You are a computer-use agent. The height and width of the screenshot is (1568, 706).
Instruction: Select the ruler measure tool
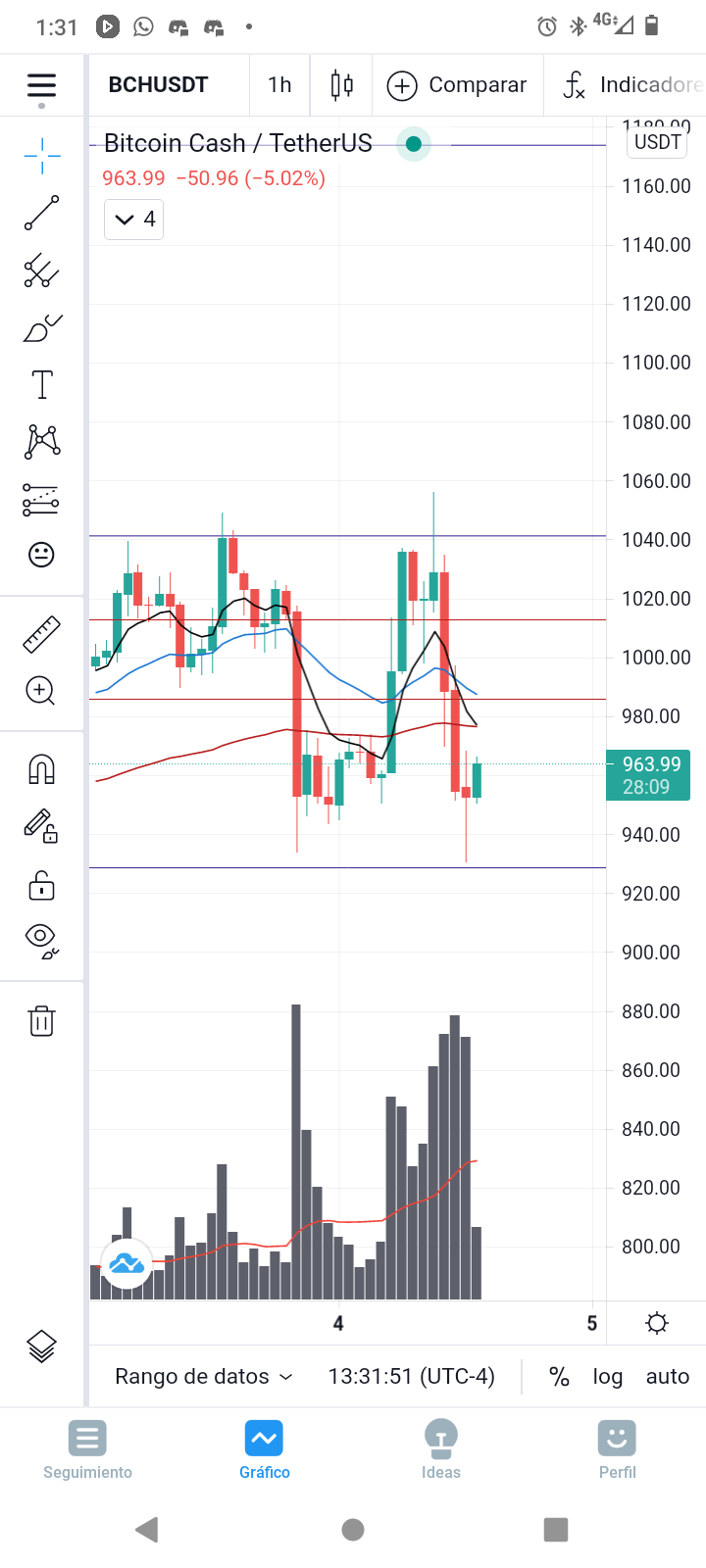point(41,634)
